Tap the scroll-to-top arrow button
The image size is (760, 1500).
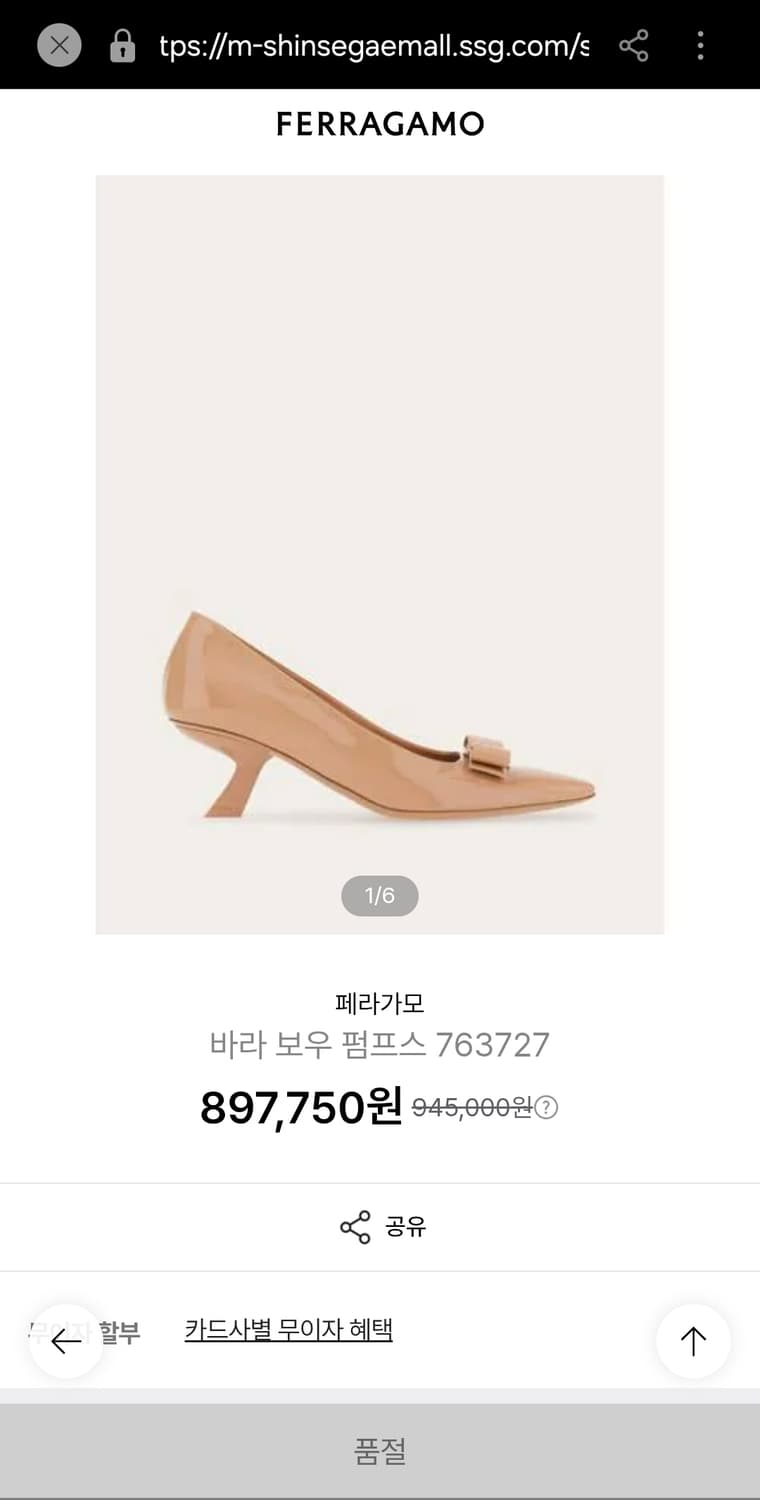[x=693, y=1341]
